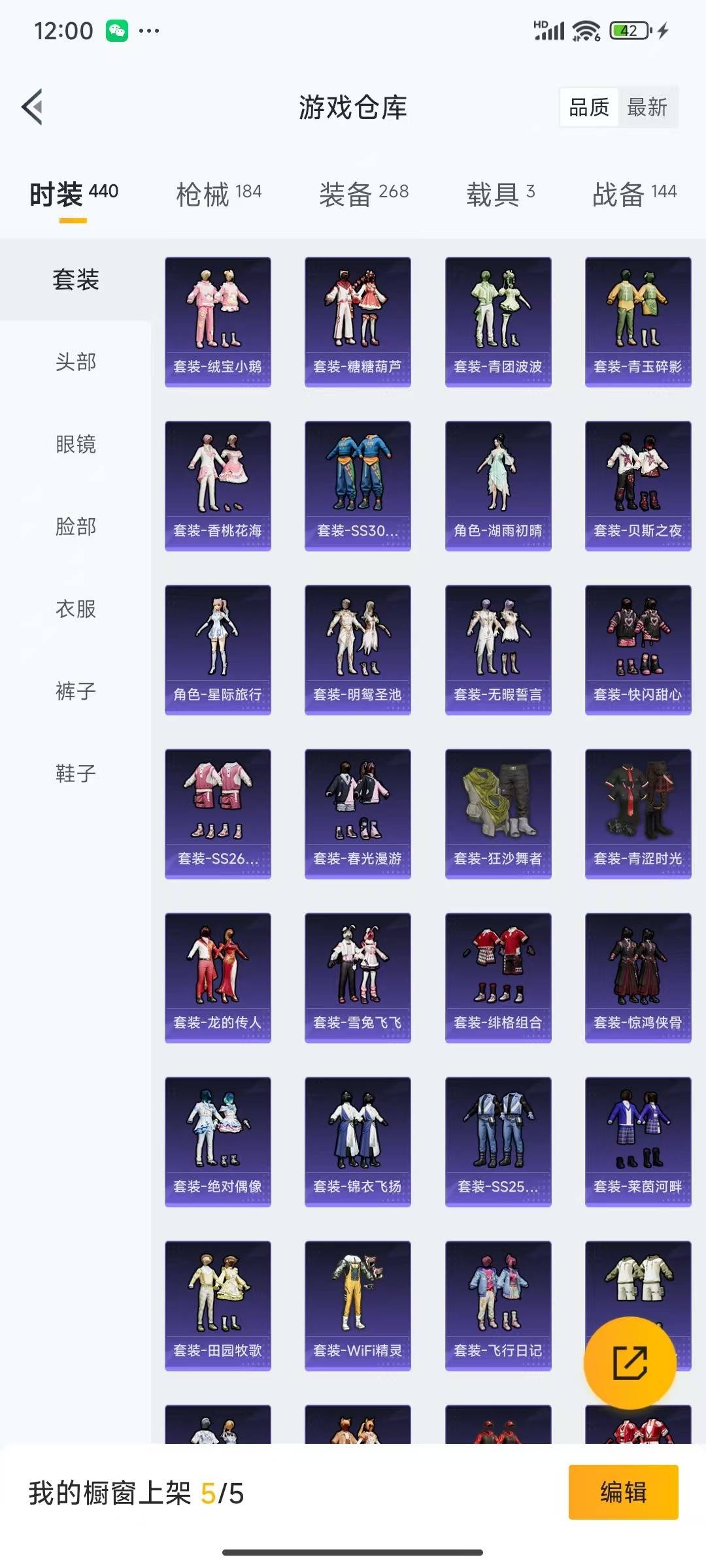Switch to the 枪械 tab

(x=218, y=193)
